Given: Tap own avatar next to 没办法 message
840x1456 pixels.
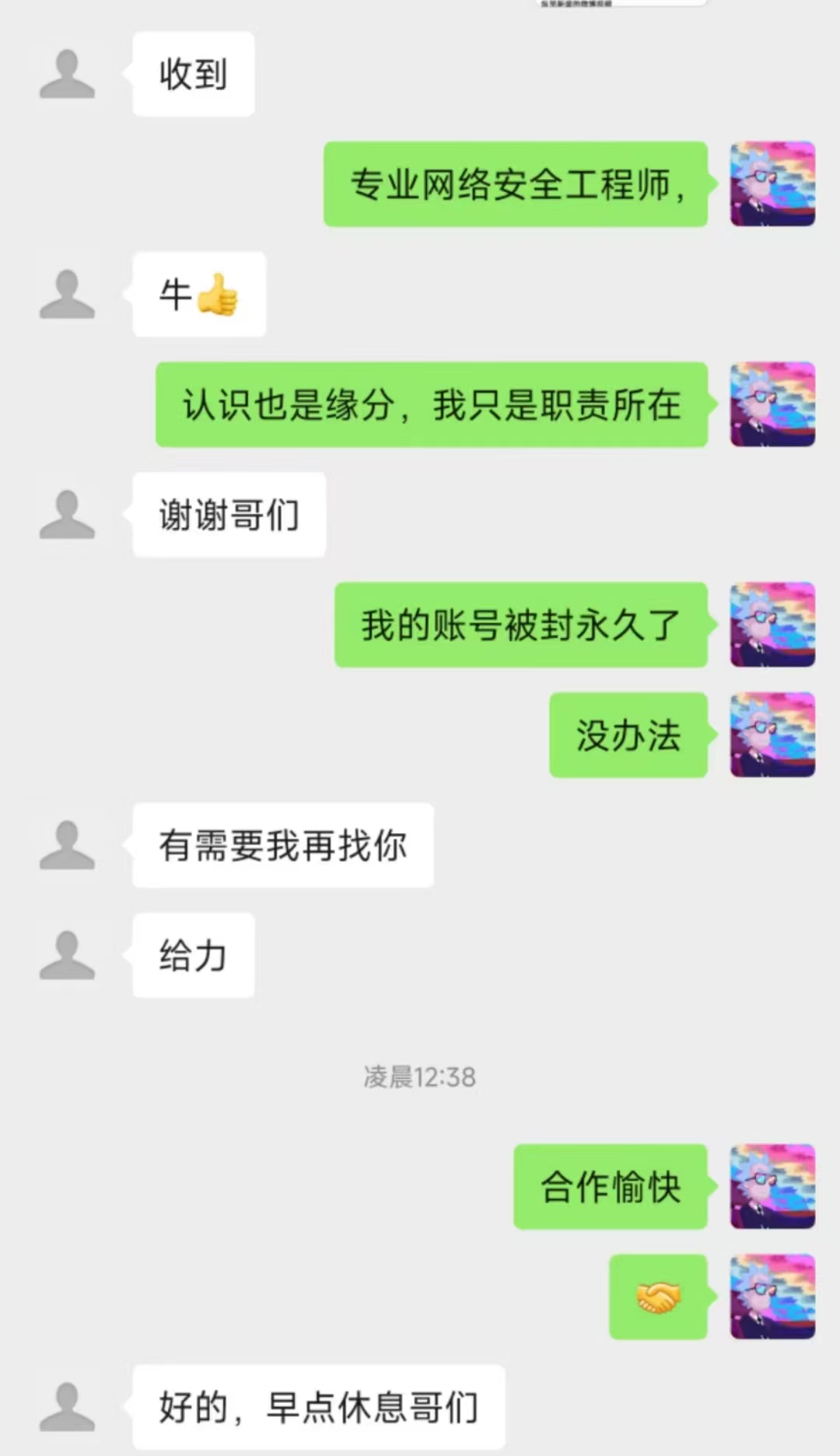Looking at the screenshot, I should coord(772,734).
